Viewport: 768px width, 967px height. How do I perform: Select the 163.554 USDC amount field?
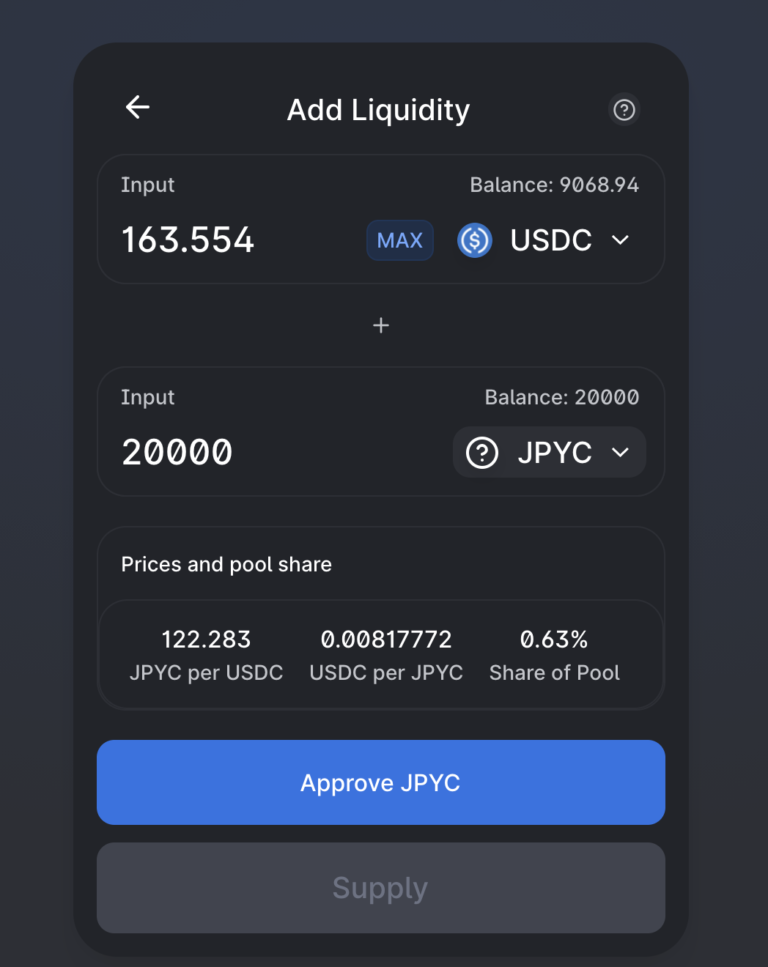pyautogui.click(x=187, y=240)
